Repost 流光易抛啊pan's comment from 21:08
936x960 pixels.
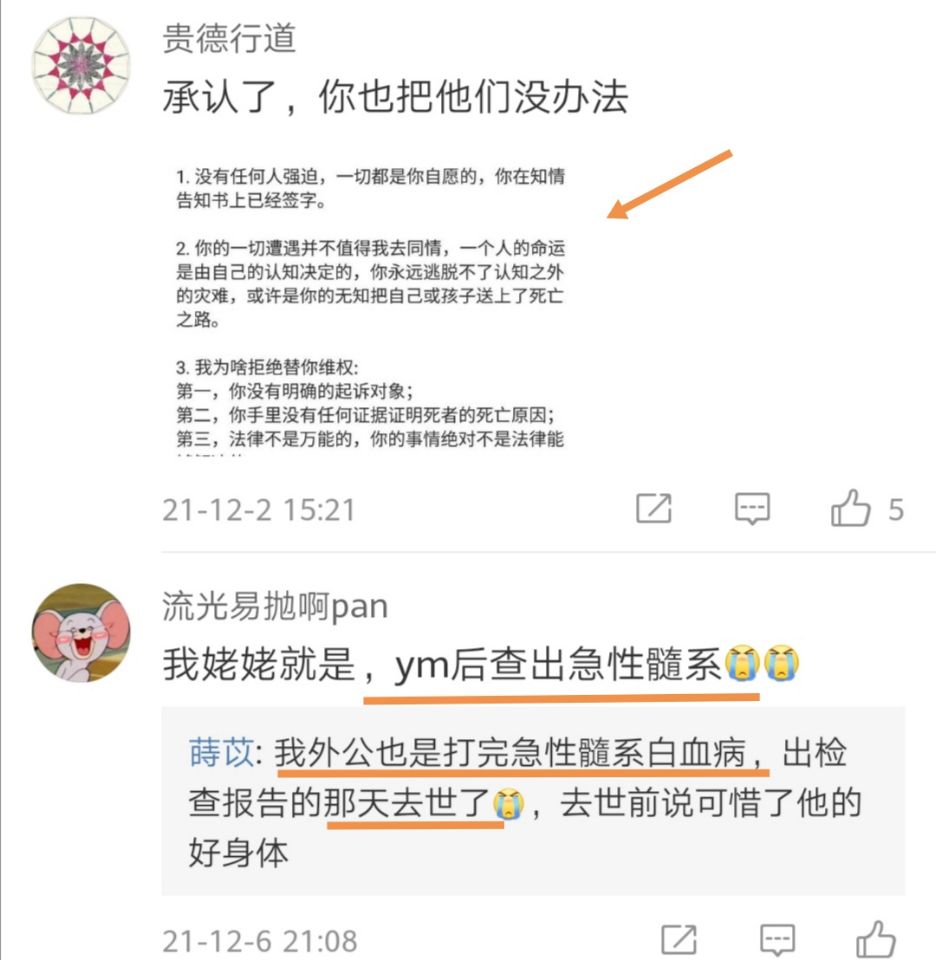click(680, 939)
